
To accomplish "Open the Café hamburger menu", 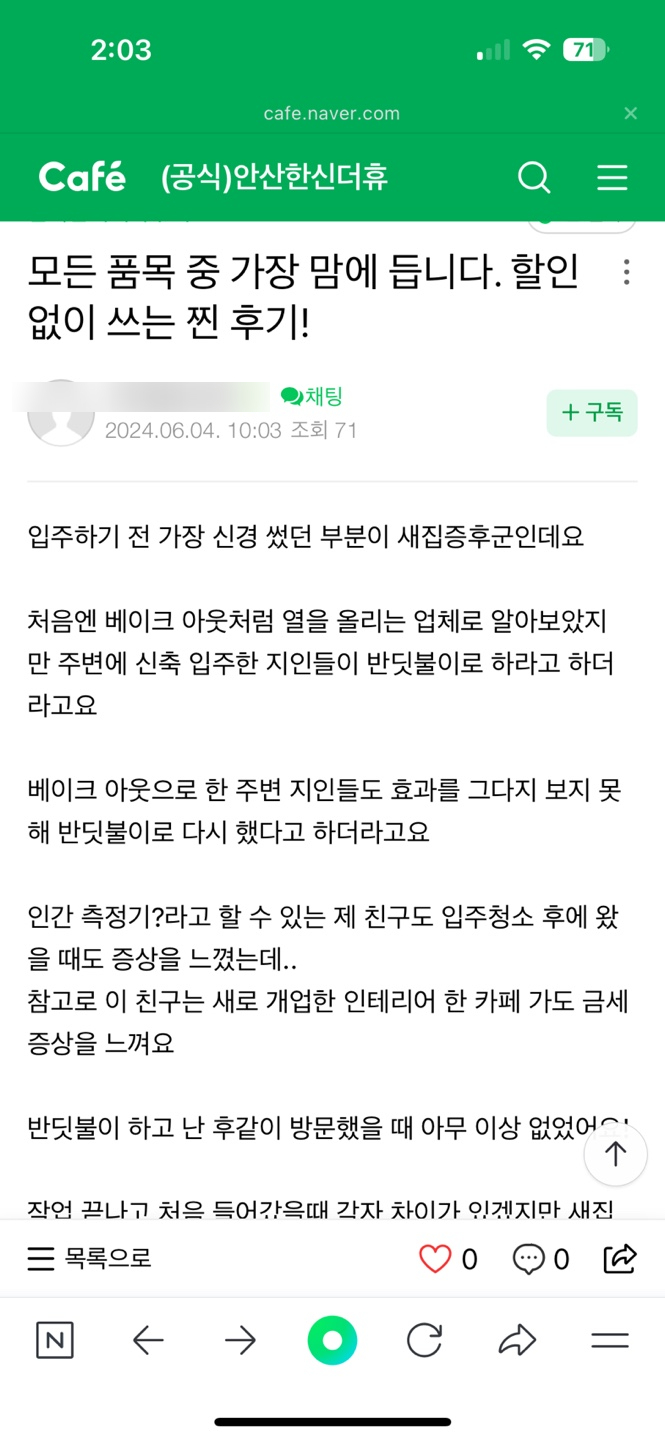I will pos(612,178).
